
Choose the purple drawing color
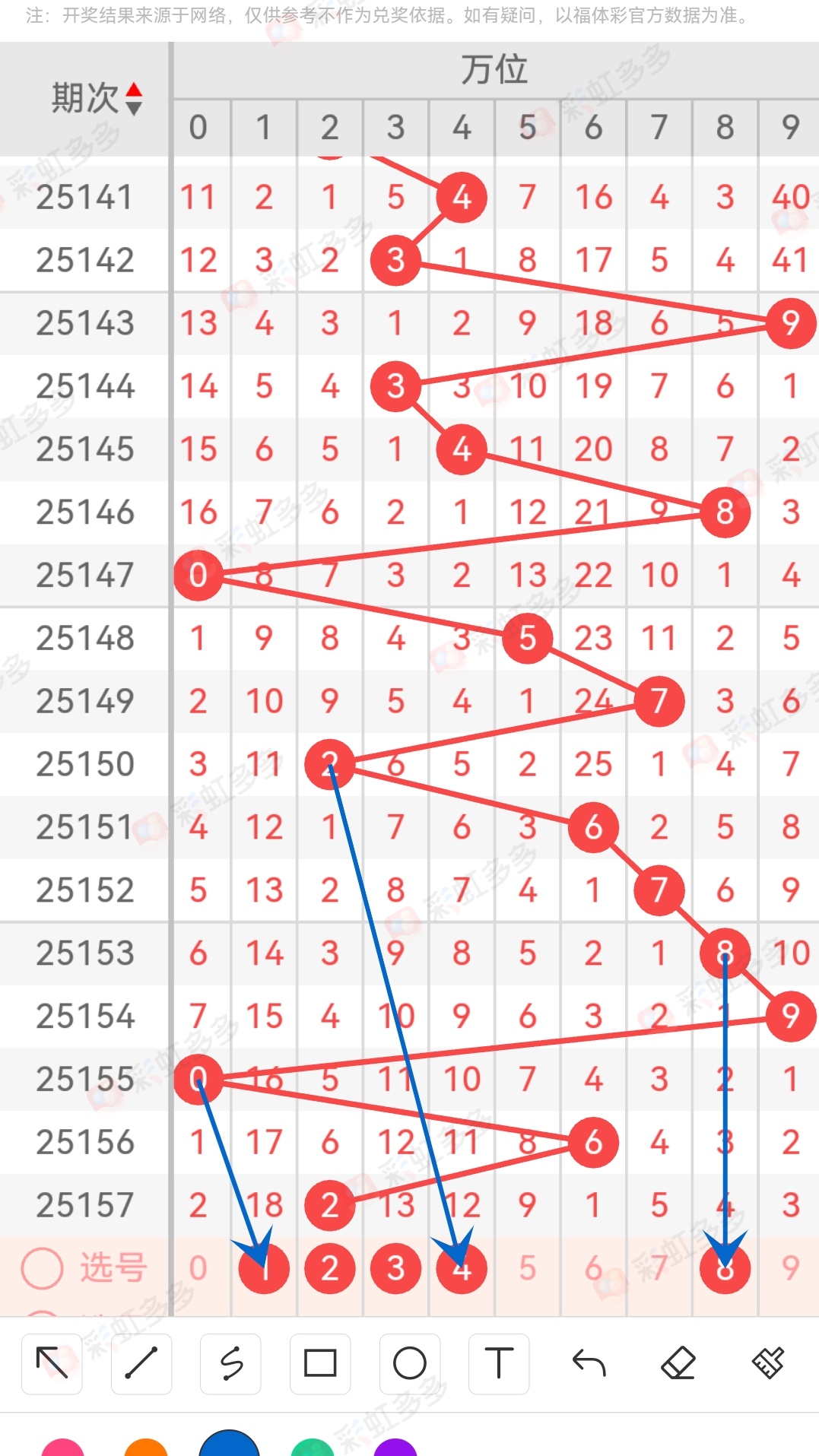396,1447
